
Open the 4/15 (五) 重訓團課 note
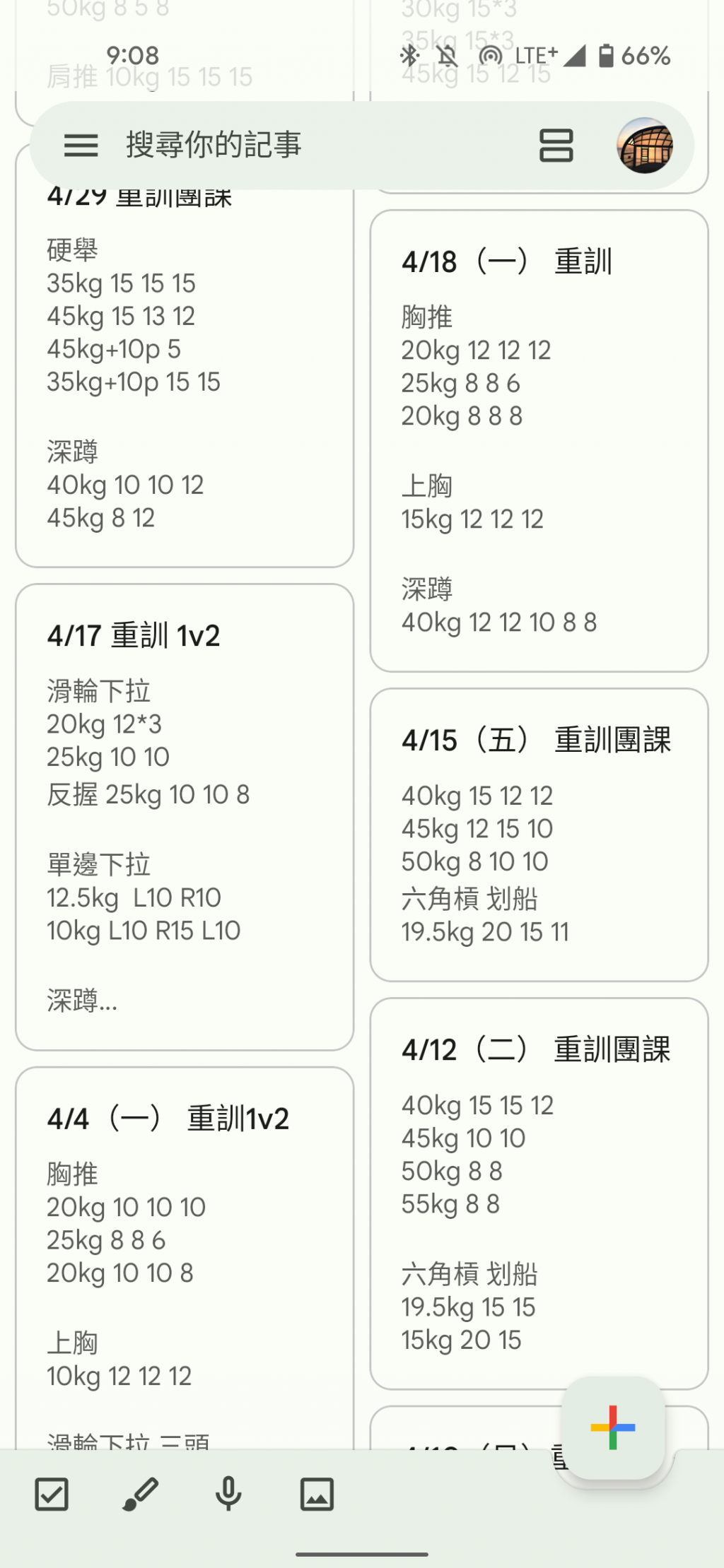click(x=539, y=834)
